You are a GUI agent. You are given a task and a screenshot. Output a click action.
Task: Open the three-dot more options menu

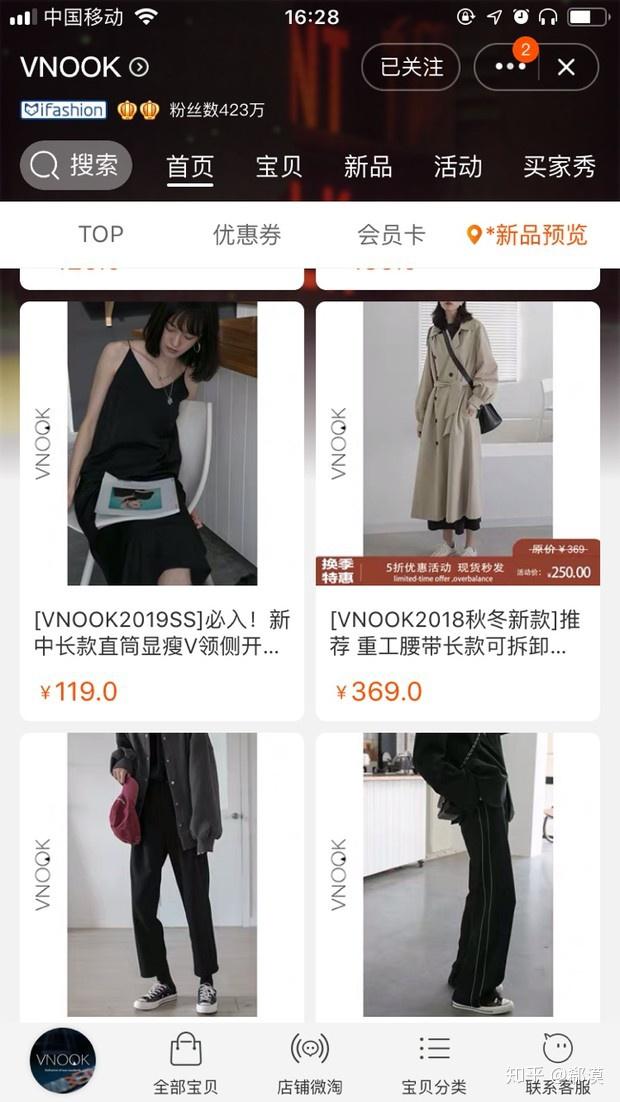coord(509,67)
